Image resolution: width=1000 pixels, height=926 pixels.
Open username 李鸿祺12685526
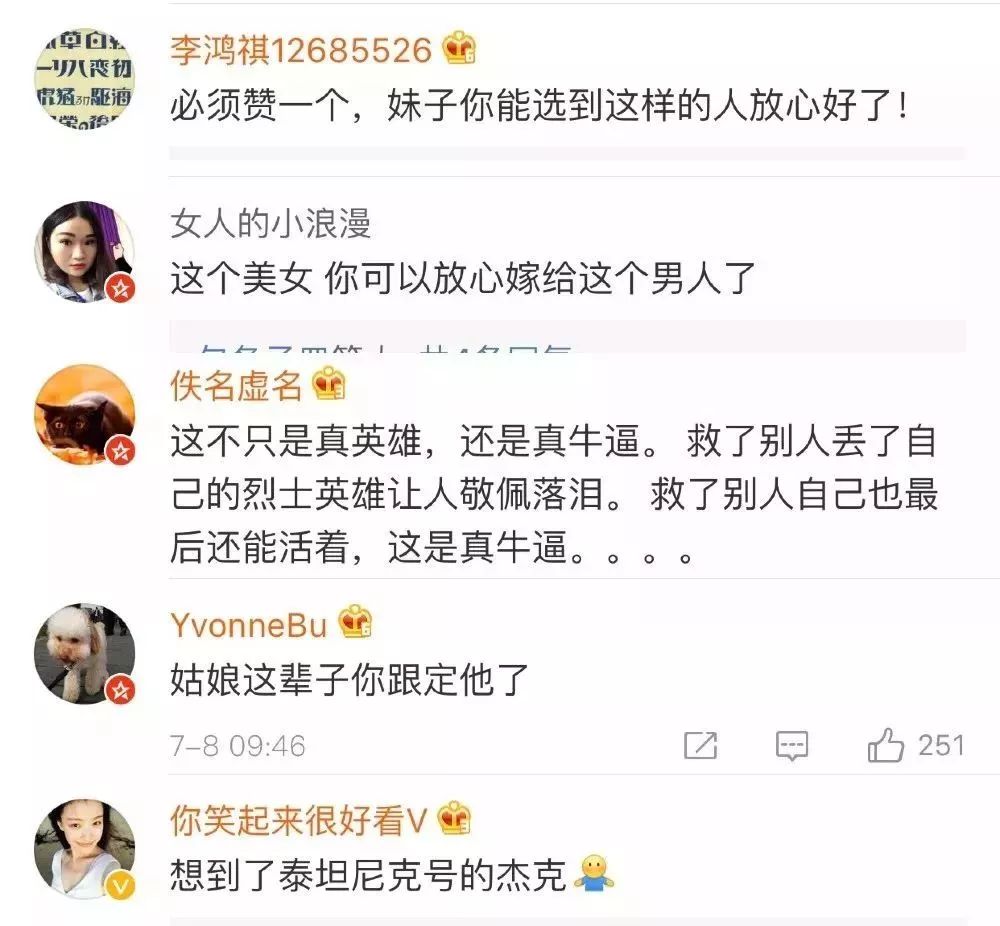point(300,50)
